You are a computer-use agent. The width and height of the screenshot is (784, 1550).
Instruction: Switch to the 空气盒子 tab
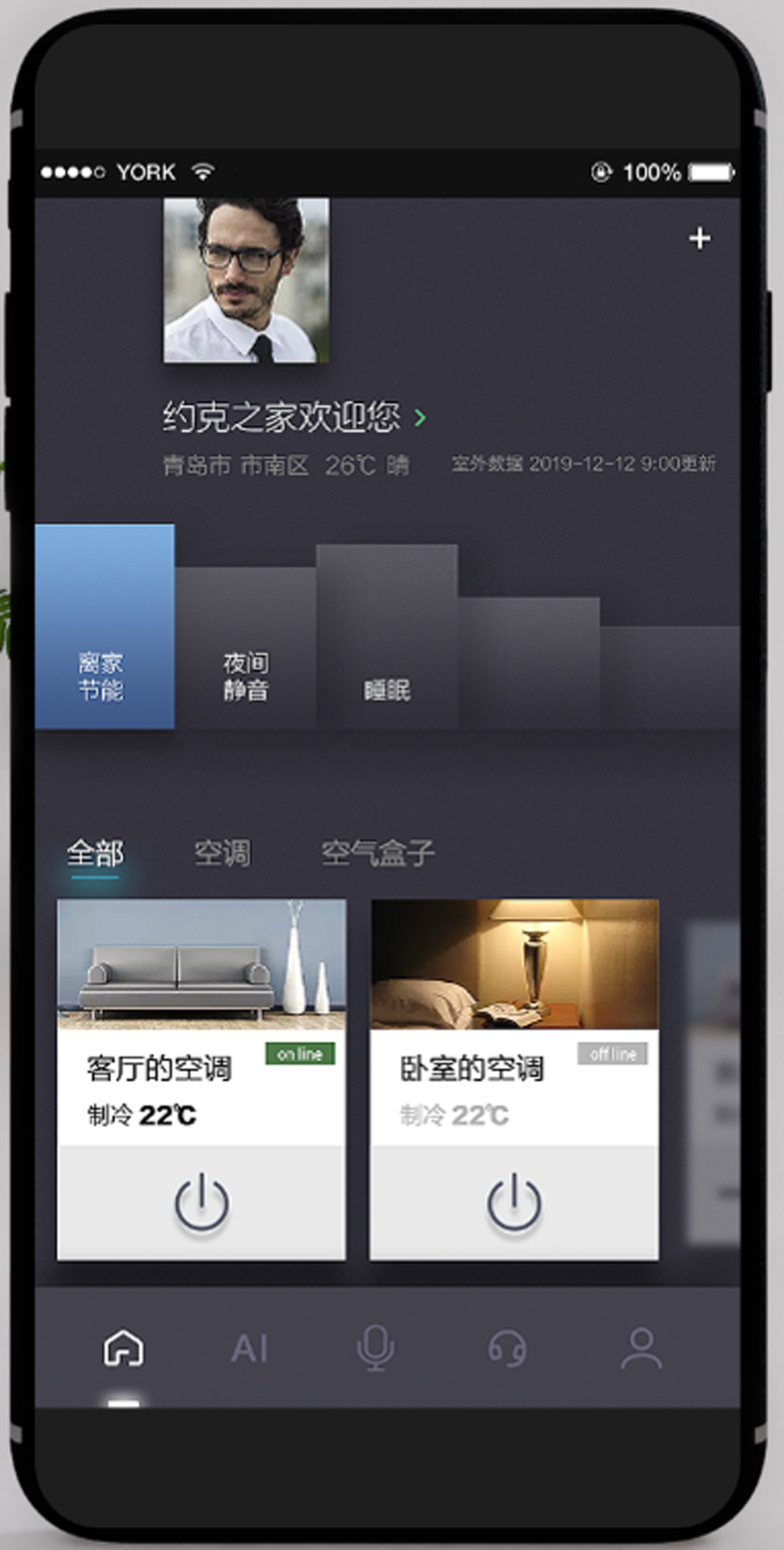pyautogui.click(x=378, y=853)
